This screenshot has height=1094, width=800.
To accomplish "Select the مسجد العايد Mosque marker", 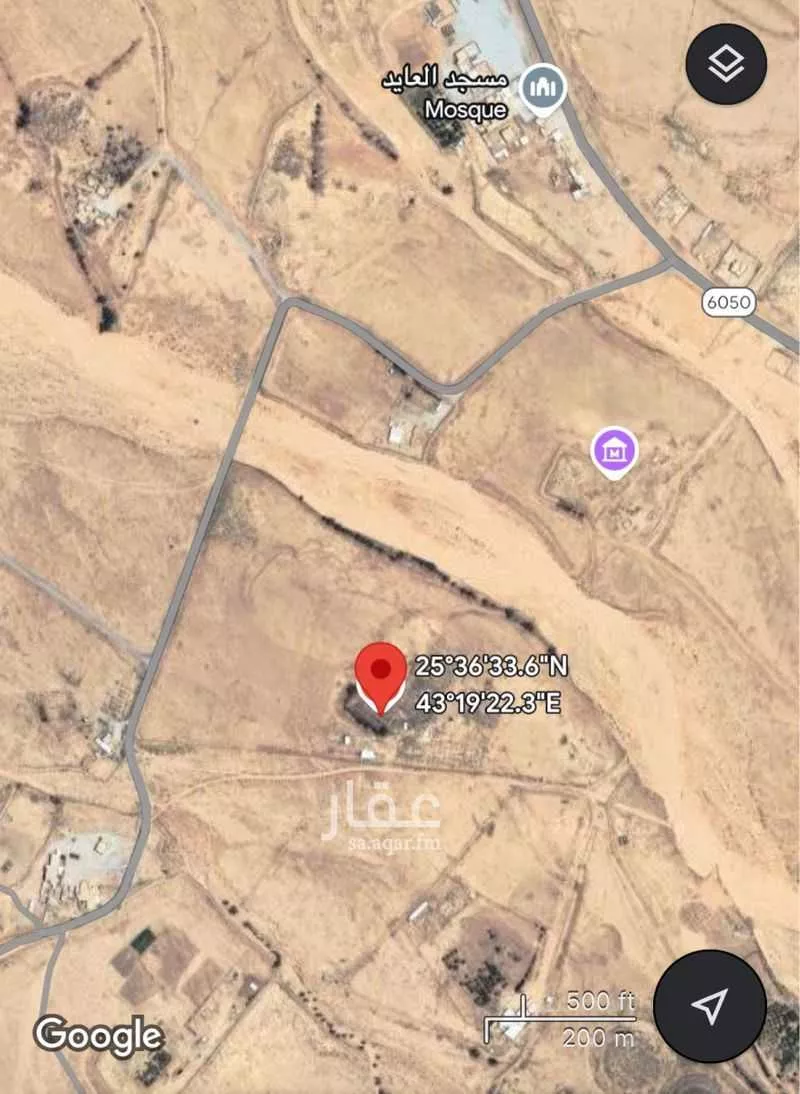I will [x=545, y=89].
